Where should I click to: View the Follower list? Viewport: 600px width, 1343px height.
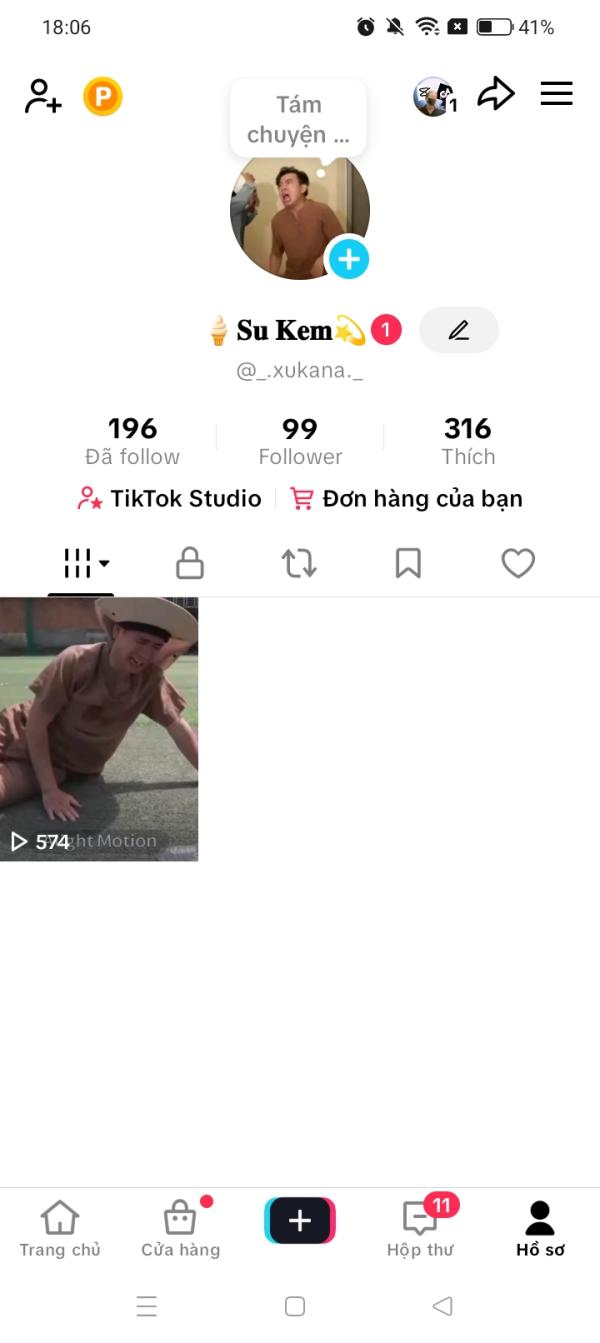[x=300, y=442]
